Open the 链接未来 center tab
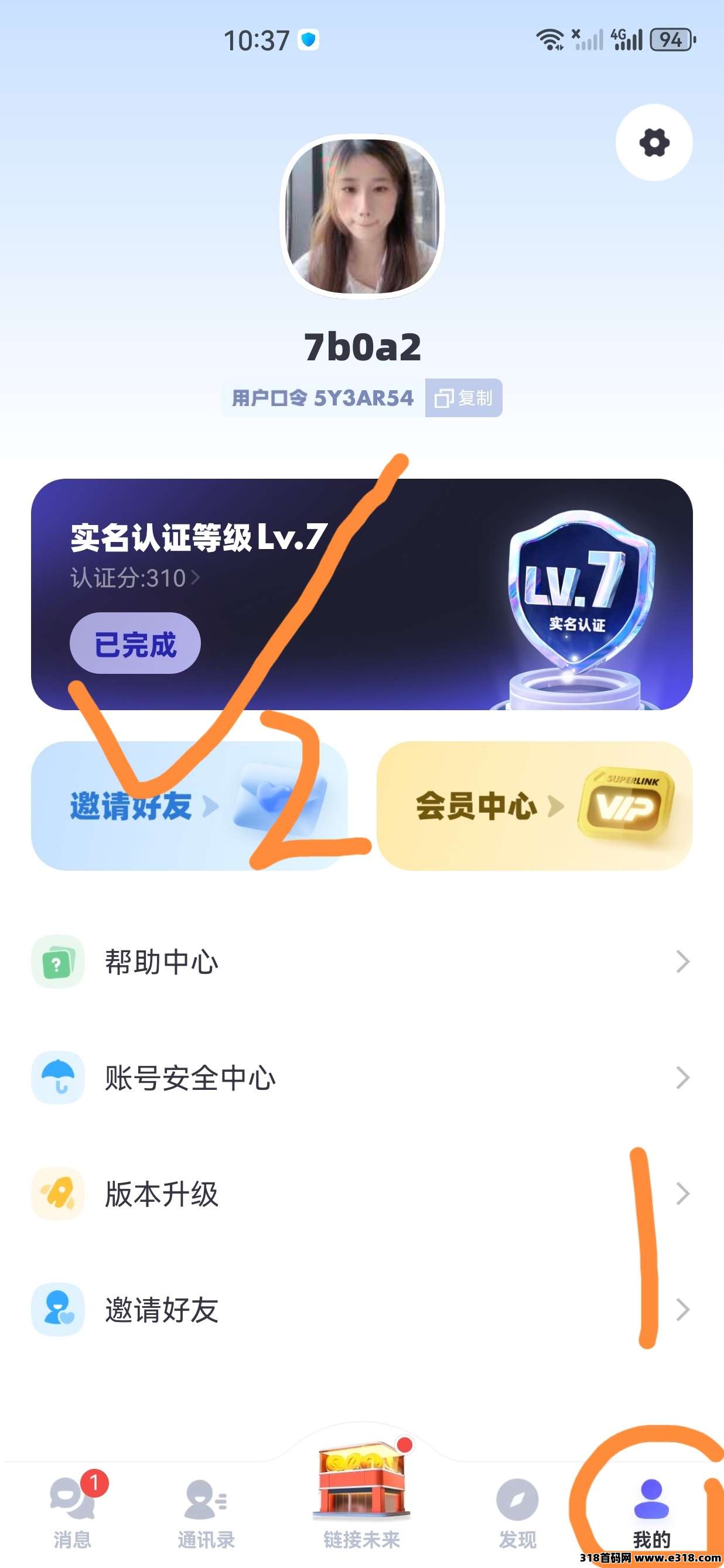The width and height of the screenshot is (724, 1568). (362, 1497)
